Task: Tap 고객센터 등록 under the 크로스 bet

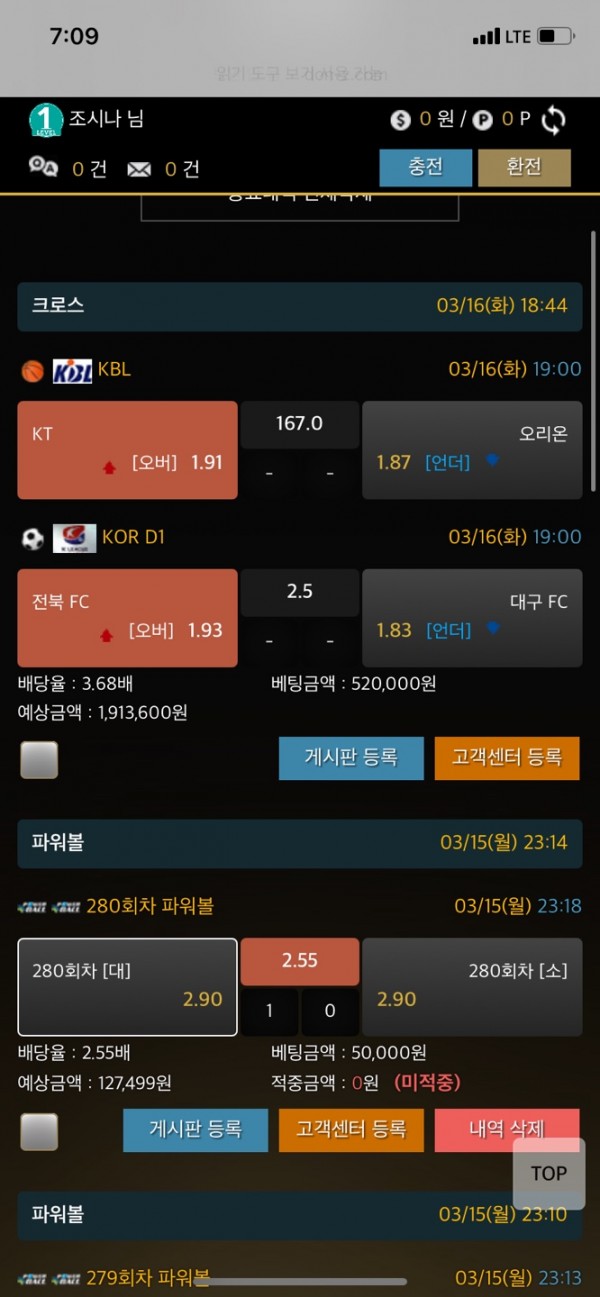Action: tap(507, 758)
